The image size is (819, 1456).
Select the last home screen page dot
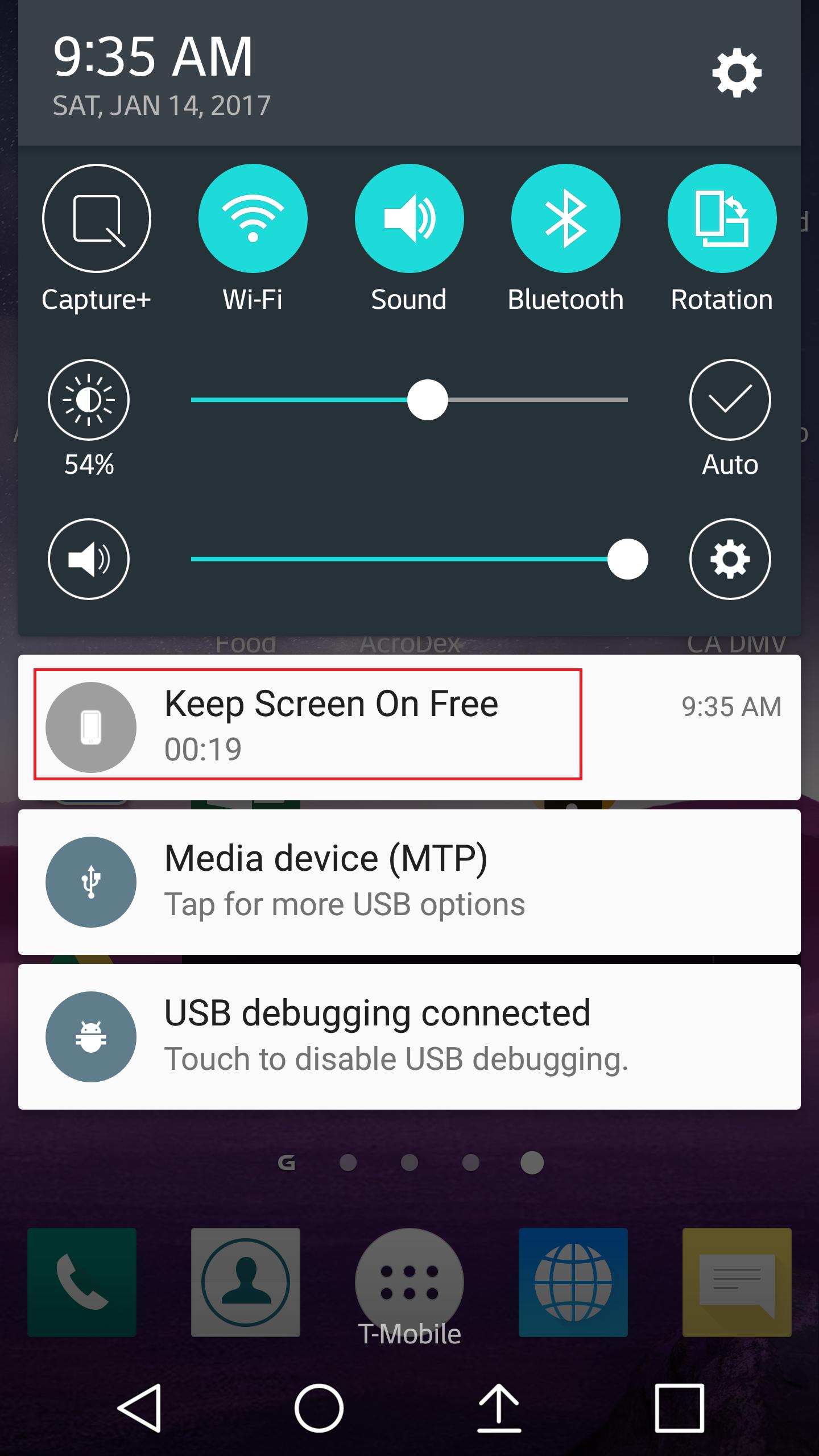(531, 1164)
